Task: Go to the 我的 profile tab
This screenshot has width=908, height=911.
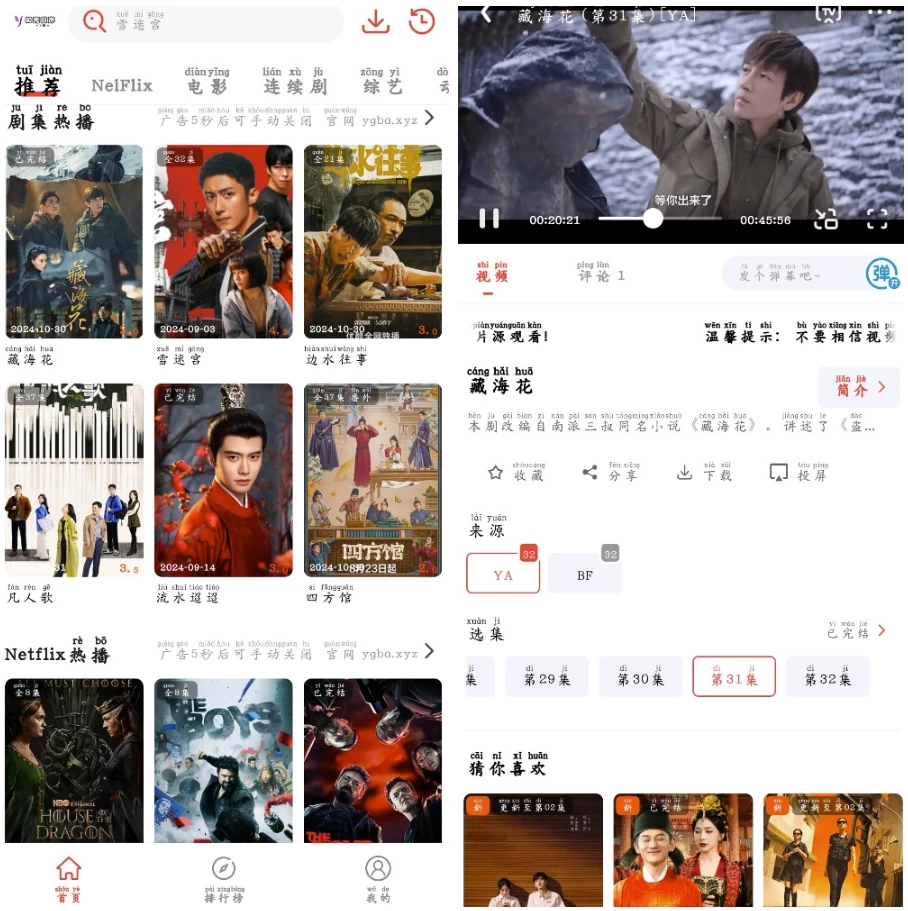Action: click(377, 878)
